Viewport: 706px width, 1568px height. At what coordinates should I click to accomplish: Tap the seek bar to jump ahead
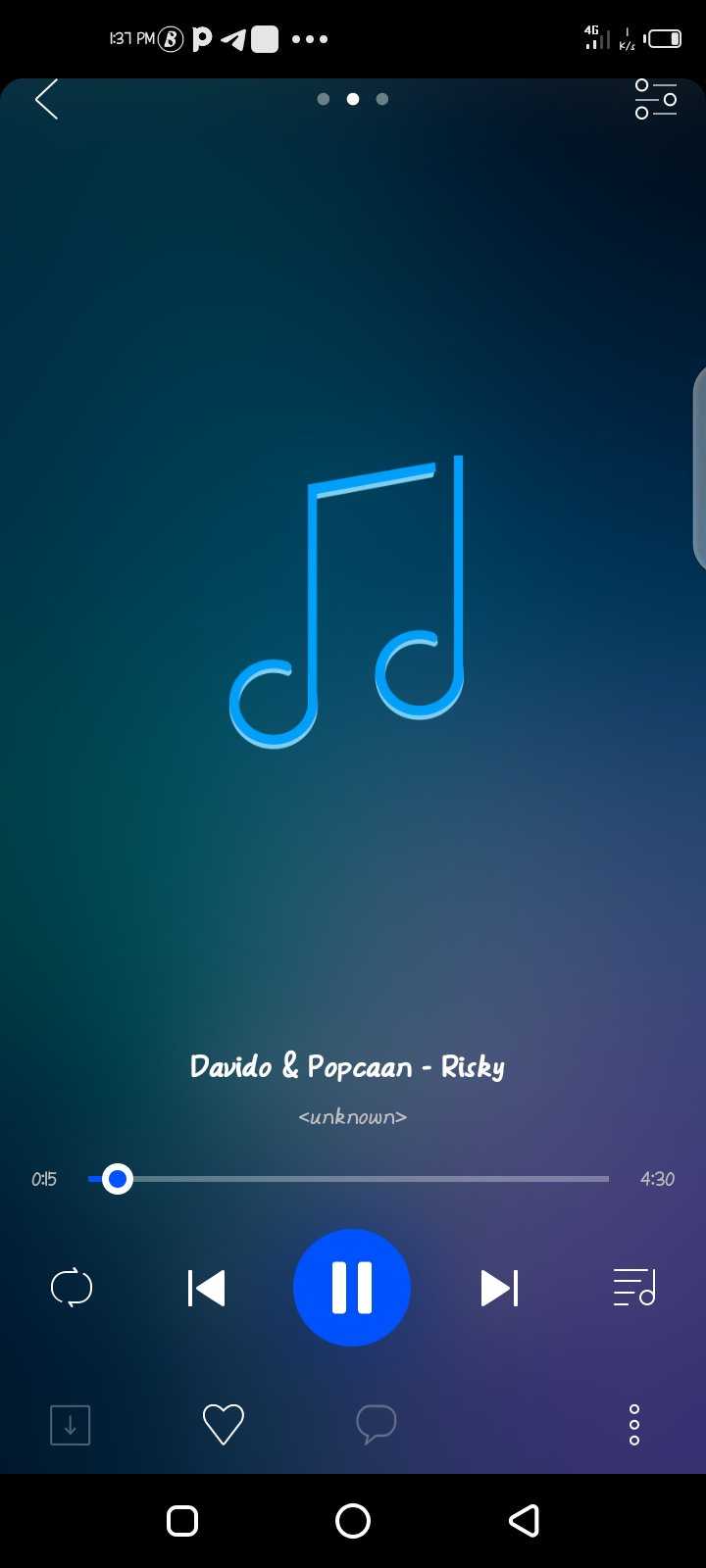348,1178
